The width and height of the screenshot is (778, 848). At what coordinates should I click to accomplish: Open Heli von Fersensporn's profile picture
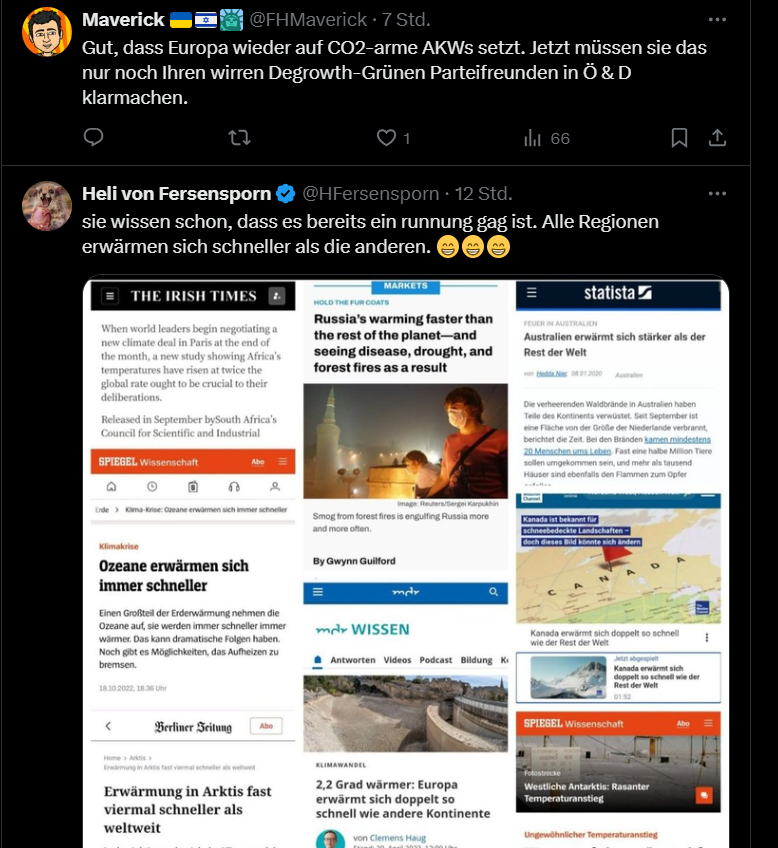pyautogui.click(x=46, y=206)
